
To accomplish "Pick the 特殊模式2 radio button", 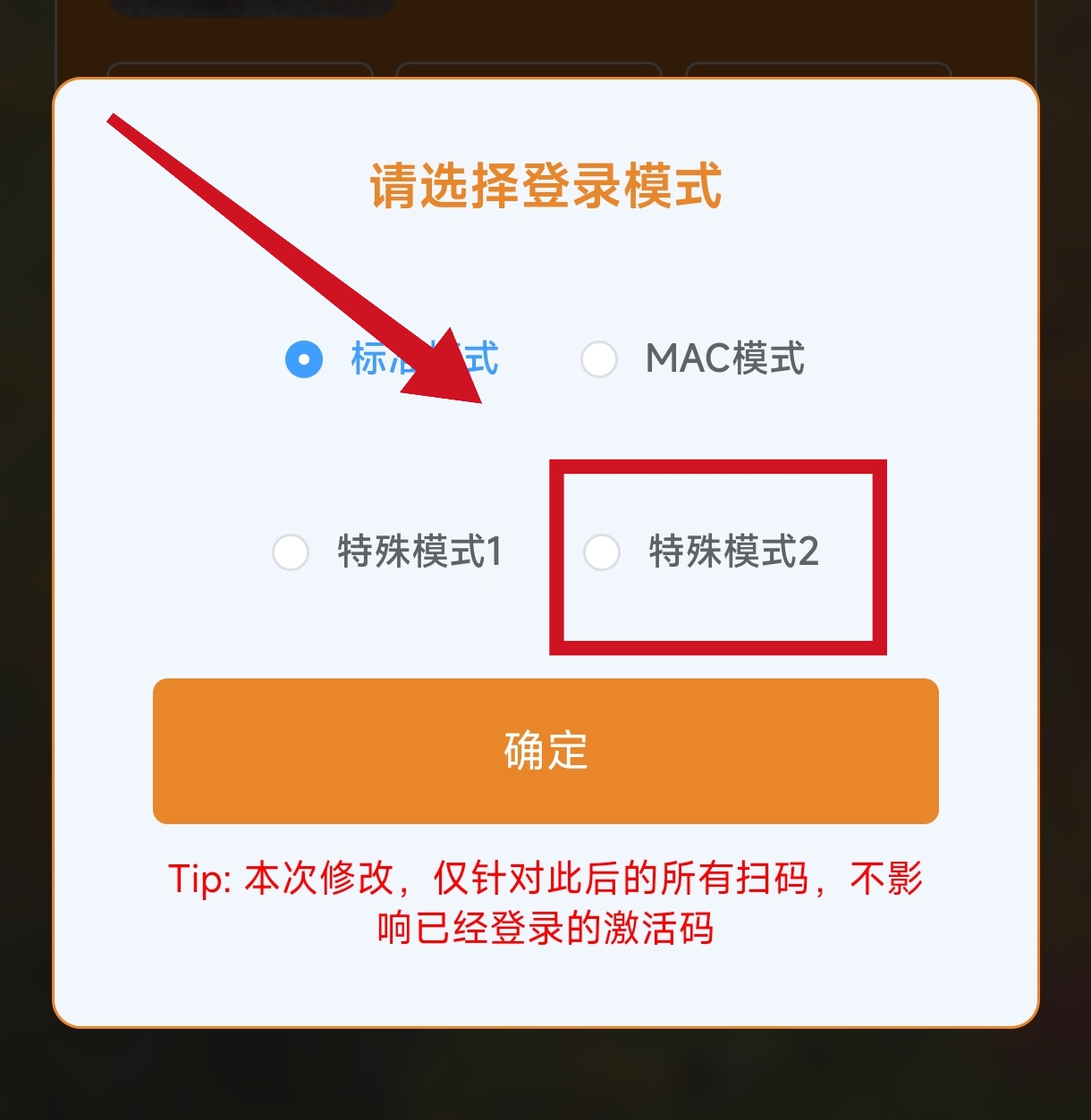I will tap(602, 552).
